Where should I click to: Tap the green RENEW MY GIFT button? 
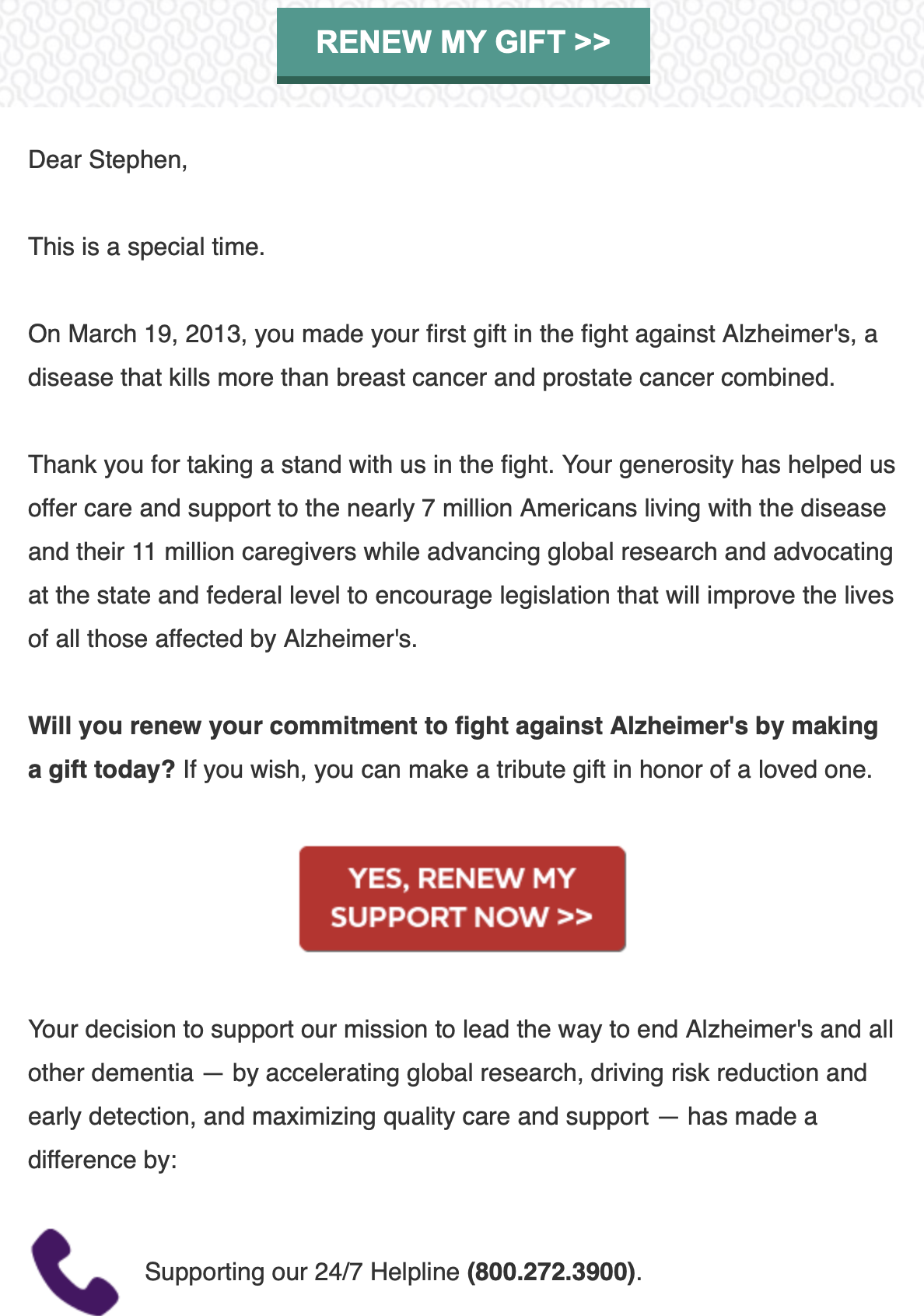(x=463, y=44)
